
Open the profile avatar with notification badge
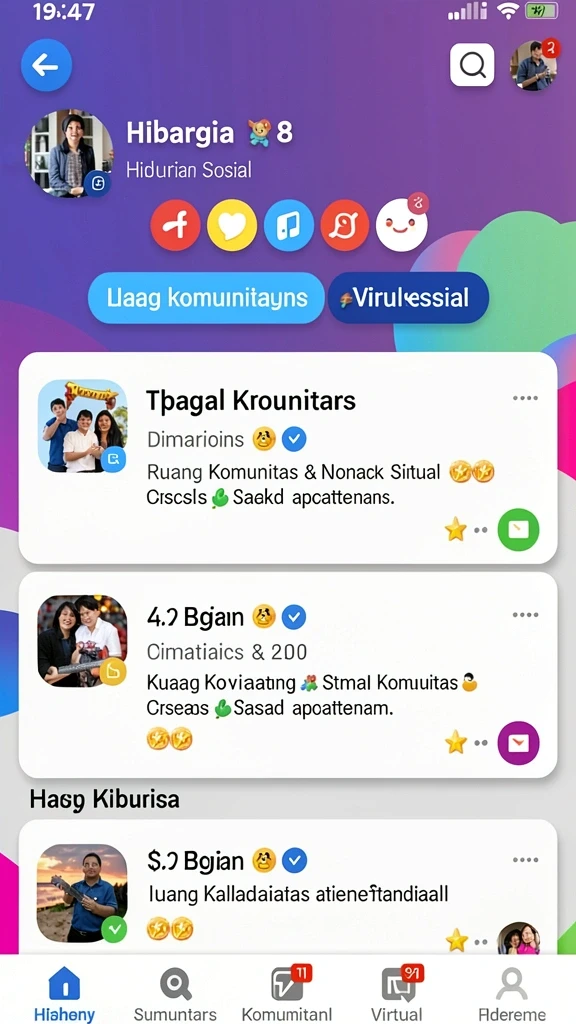coord(534,65)
